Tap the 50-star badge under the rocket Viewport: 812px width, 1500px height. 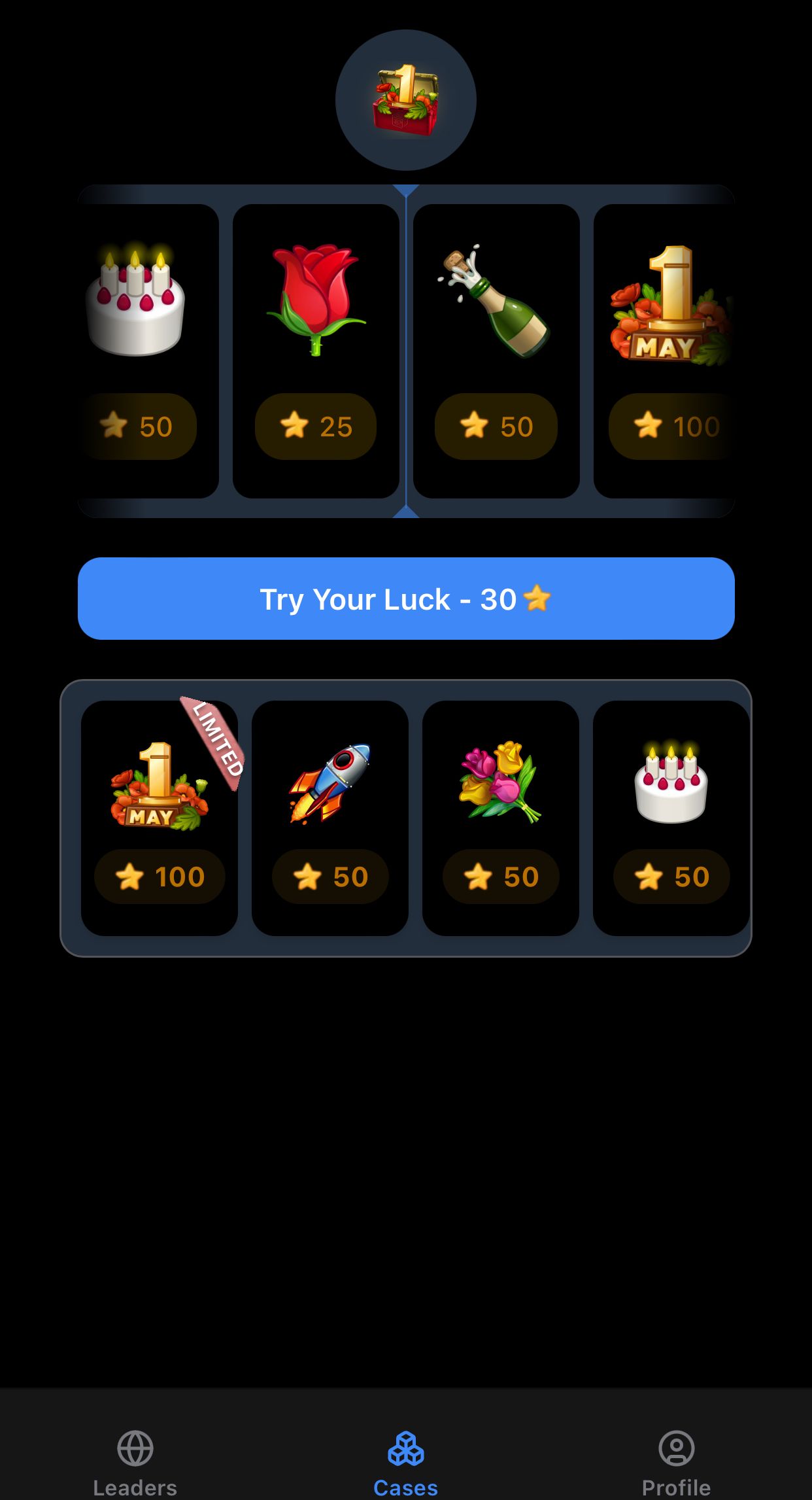[x=330, y=877]
